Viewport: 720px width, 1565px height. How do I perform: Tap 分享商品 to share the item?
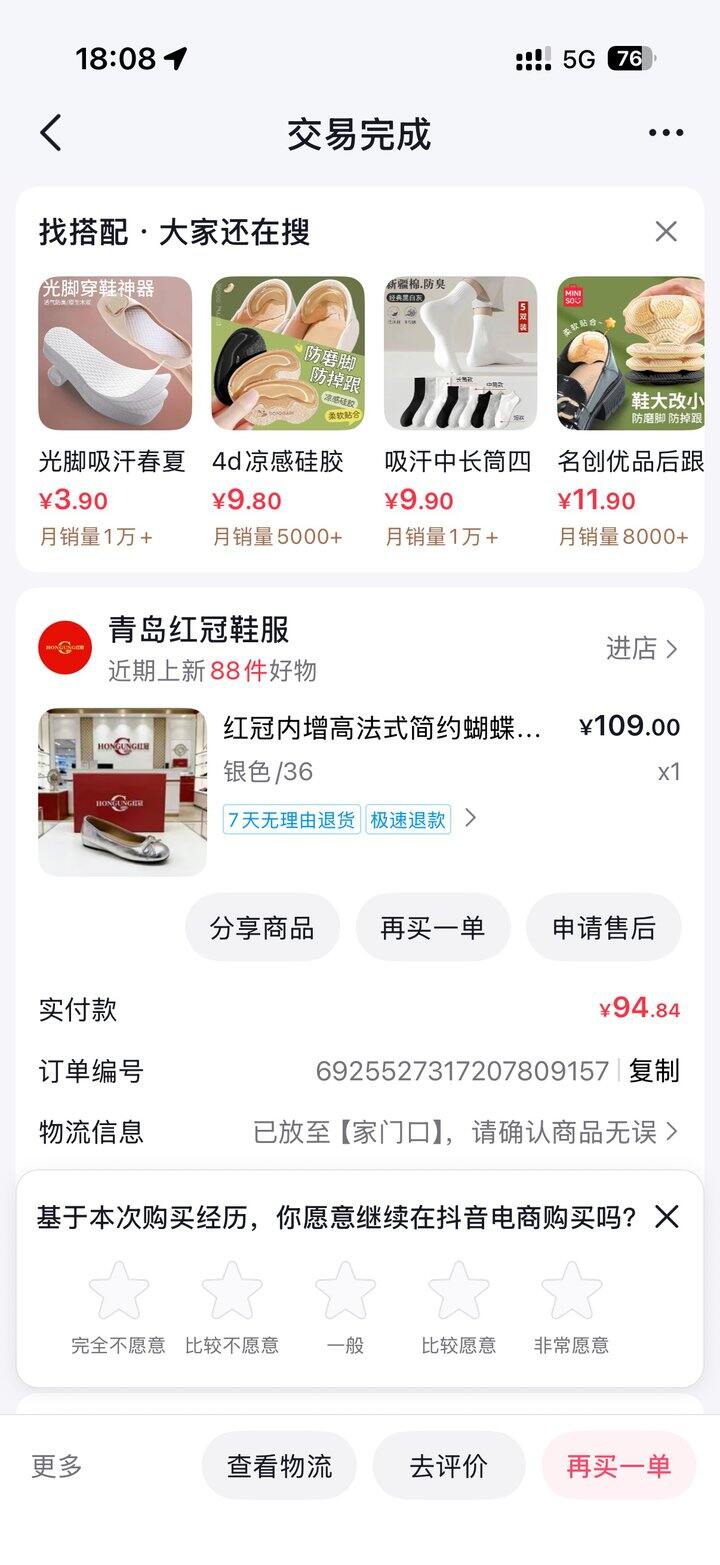[262, 927]
